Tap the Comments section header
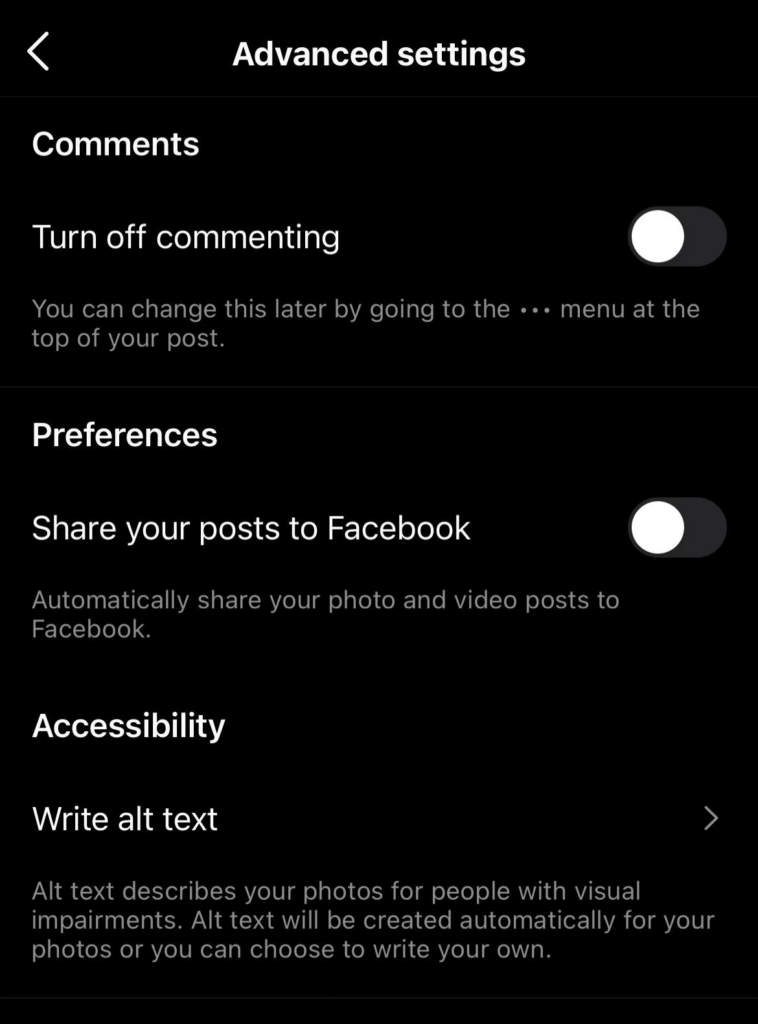 (x=115, y=144)
